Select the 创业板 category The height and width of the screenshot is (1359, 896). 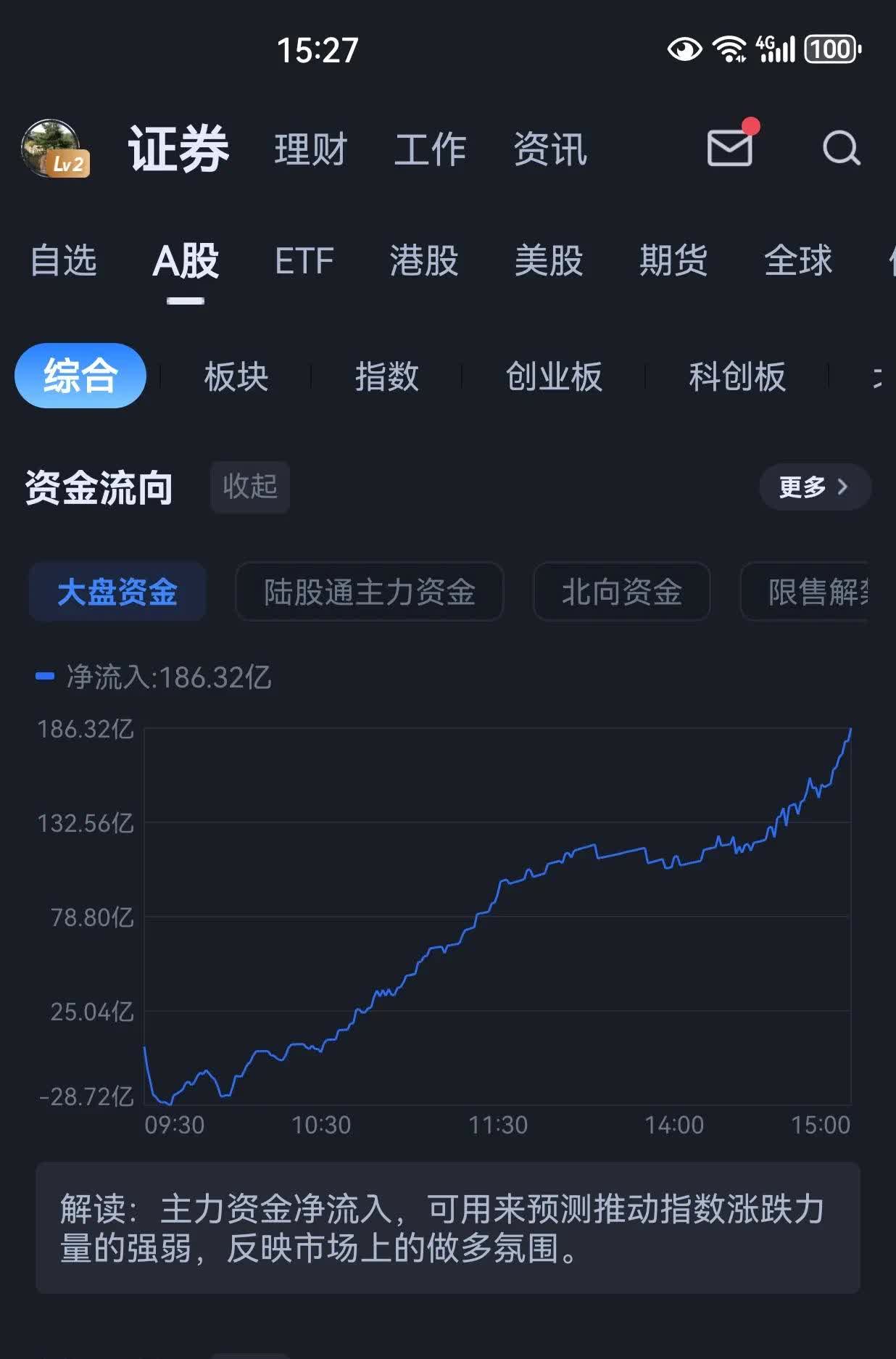555,377
